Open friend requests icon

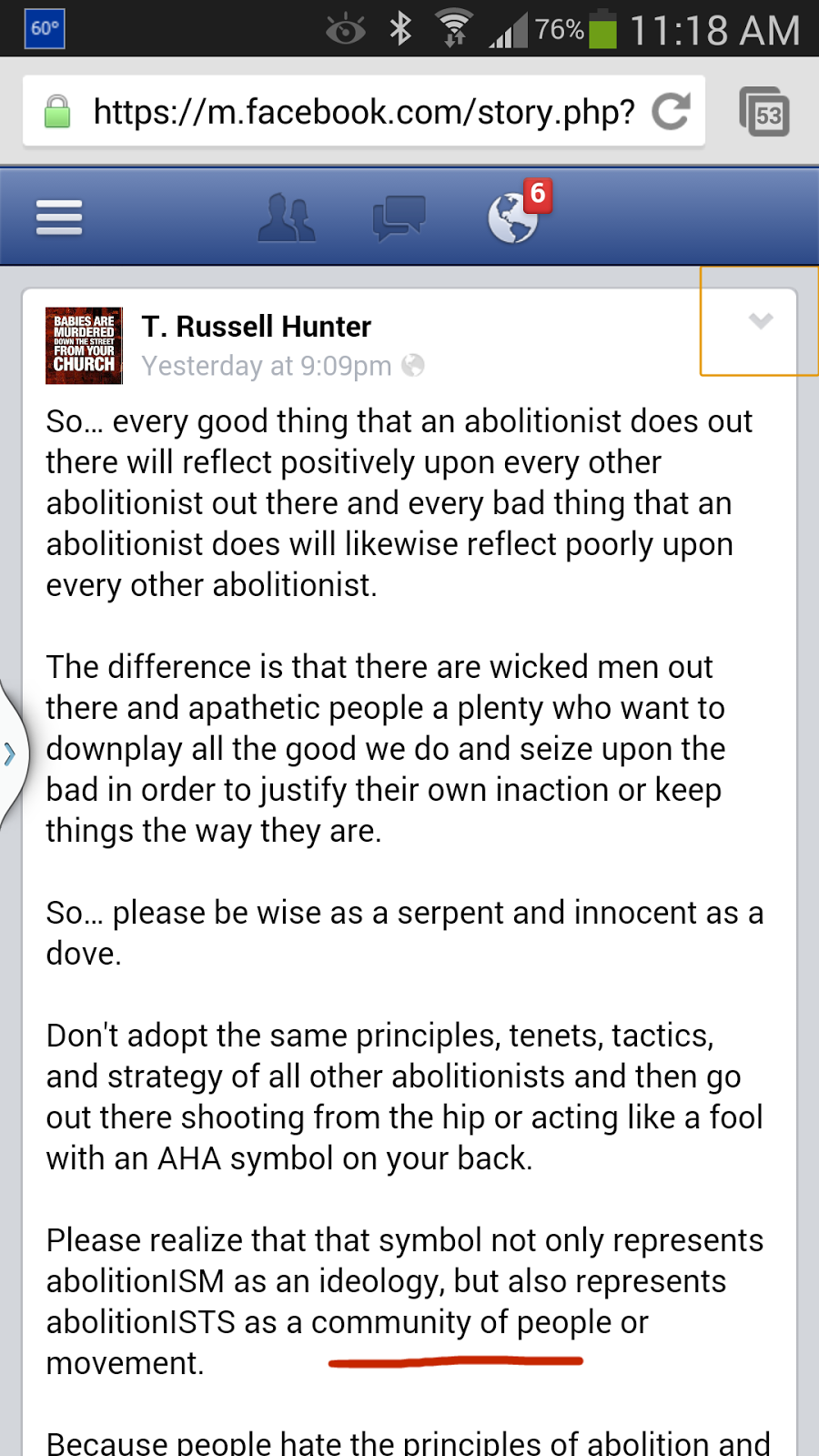coord(287,218)
